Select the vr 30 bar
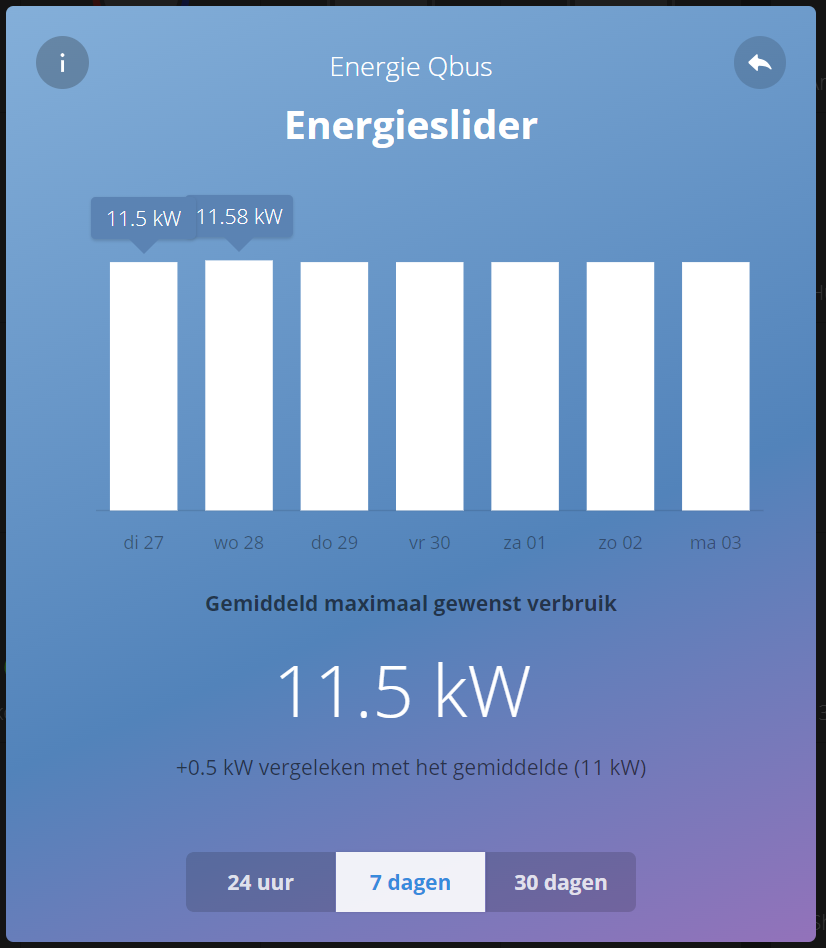 pyautogui.click(x=429, y=385)
